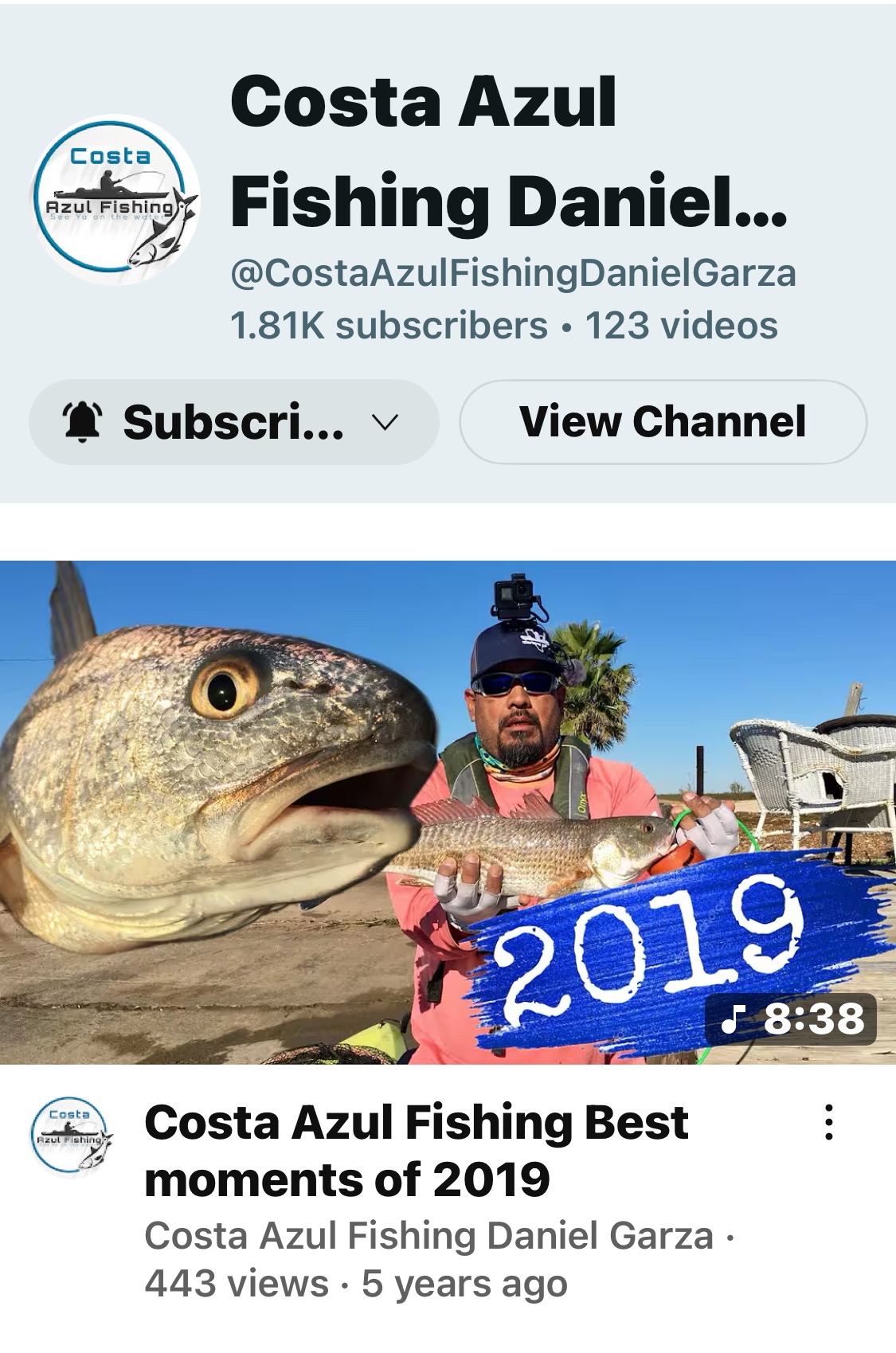Open the channel avatar beside the video title
Viewport: 896px width, 1353px height.
[x=71, y=1136]
